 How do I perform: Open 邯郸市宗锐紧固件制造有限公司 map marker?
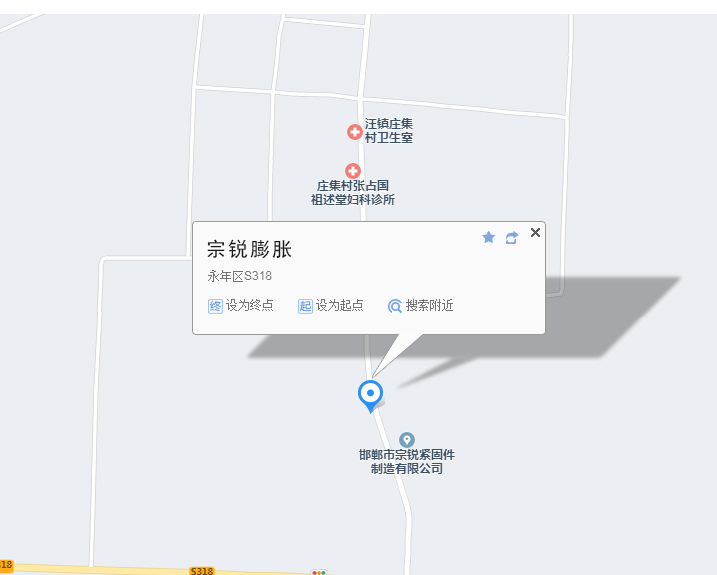coord(407,441)
